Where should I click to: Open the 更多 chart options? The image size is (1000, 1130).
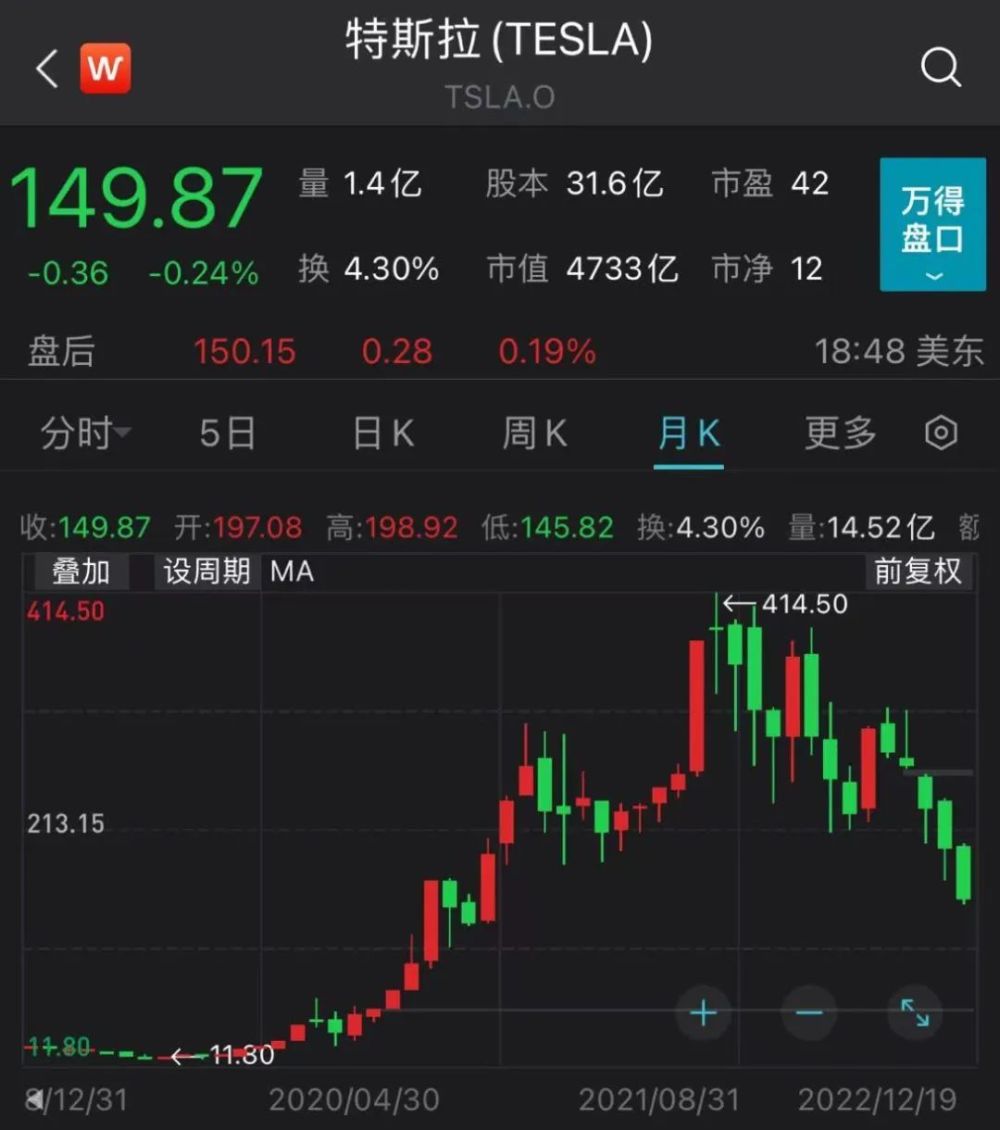pos(840,434)
